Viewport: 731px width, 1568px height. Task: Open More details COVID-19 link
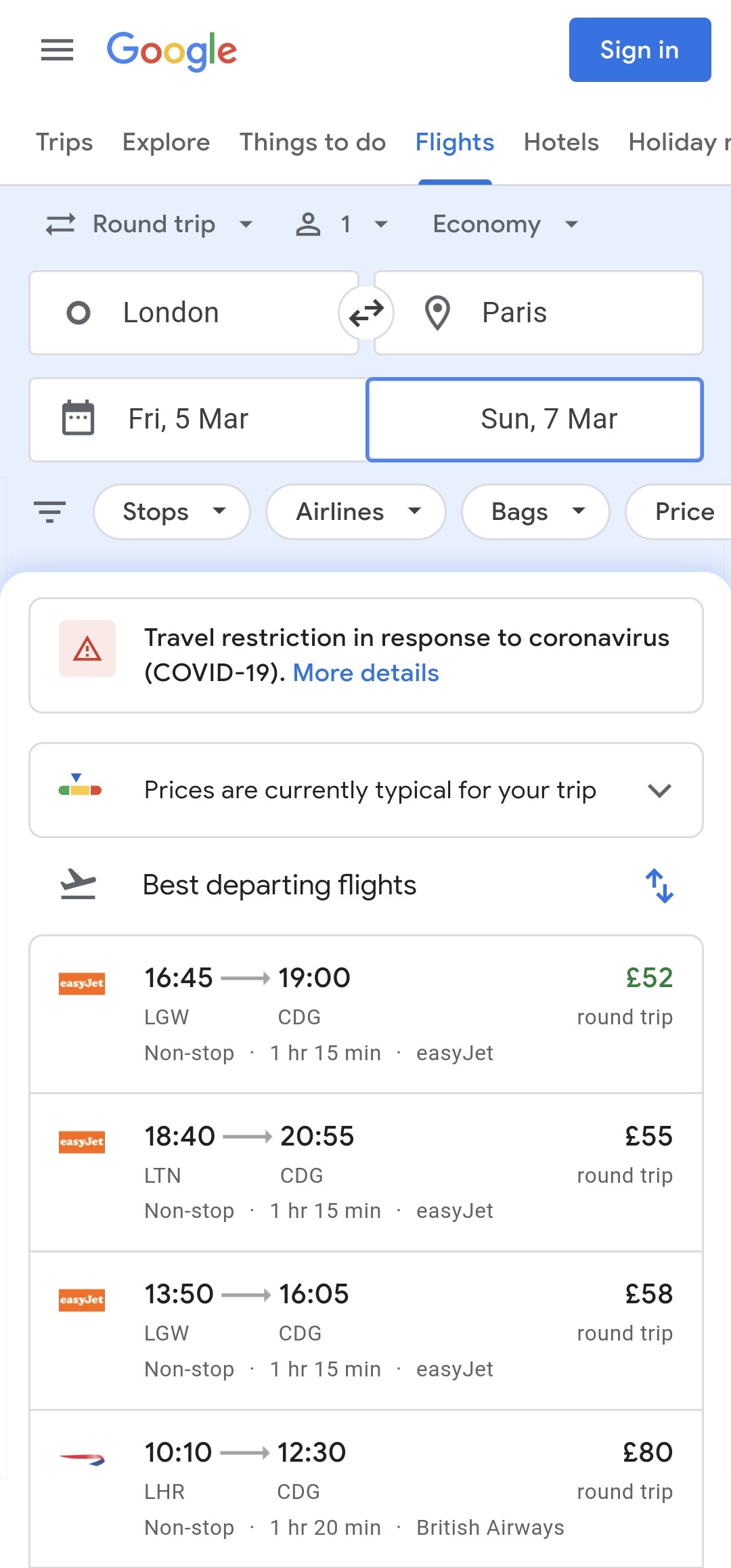pos(365,673)
